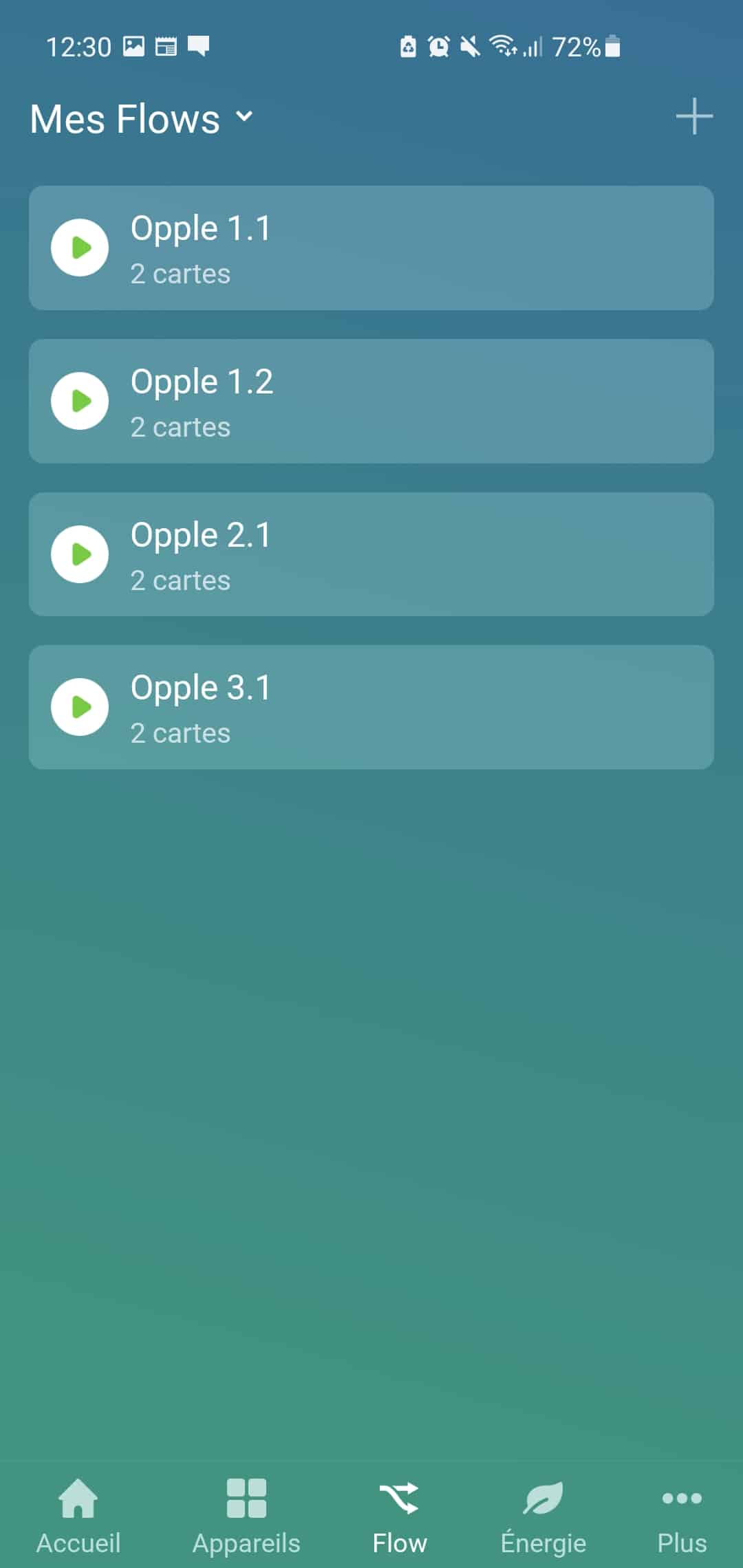This screenshot has width=743, height=1568.
Task: Open the Opple 2.1 flow card
Action: click(371, 554)
